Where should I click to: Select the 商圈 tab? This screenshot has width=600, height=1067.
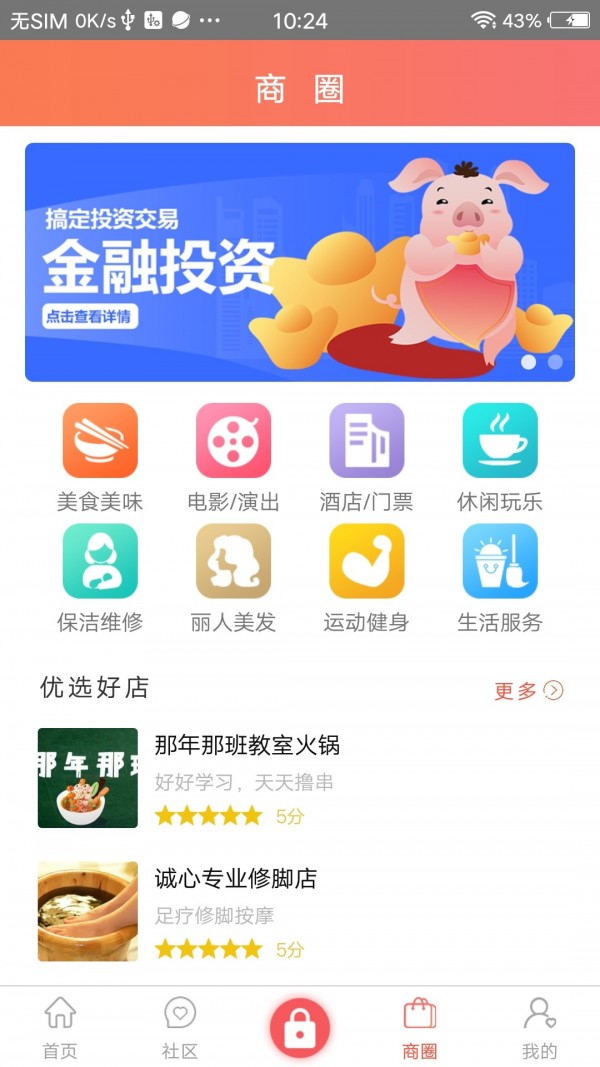420,1028
